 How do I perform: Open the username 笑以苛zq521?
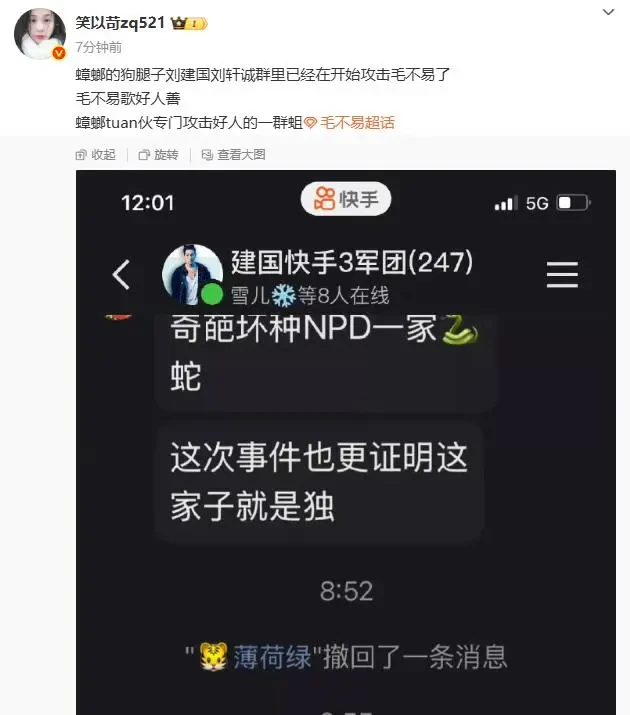[x=120, y=22]
